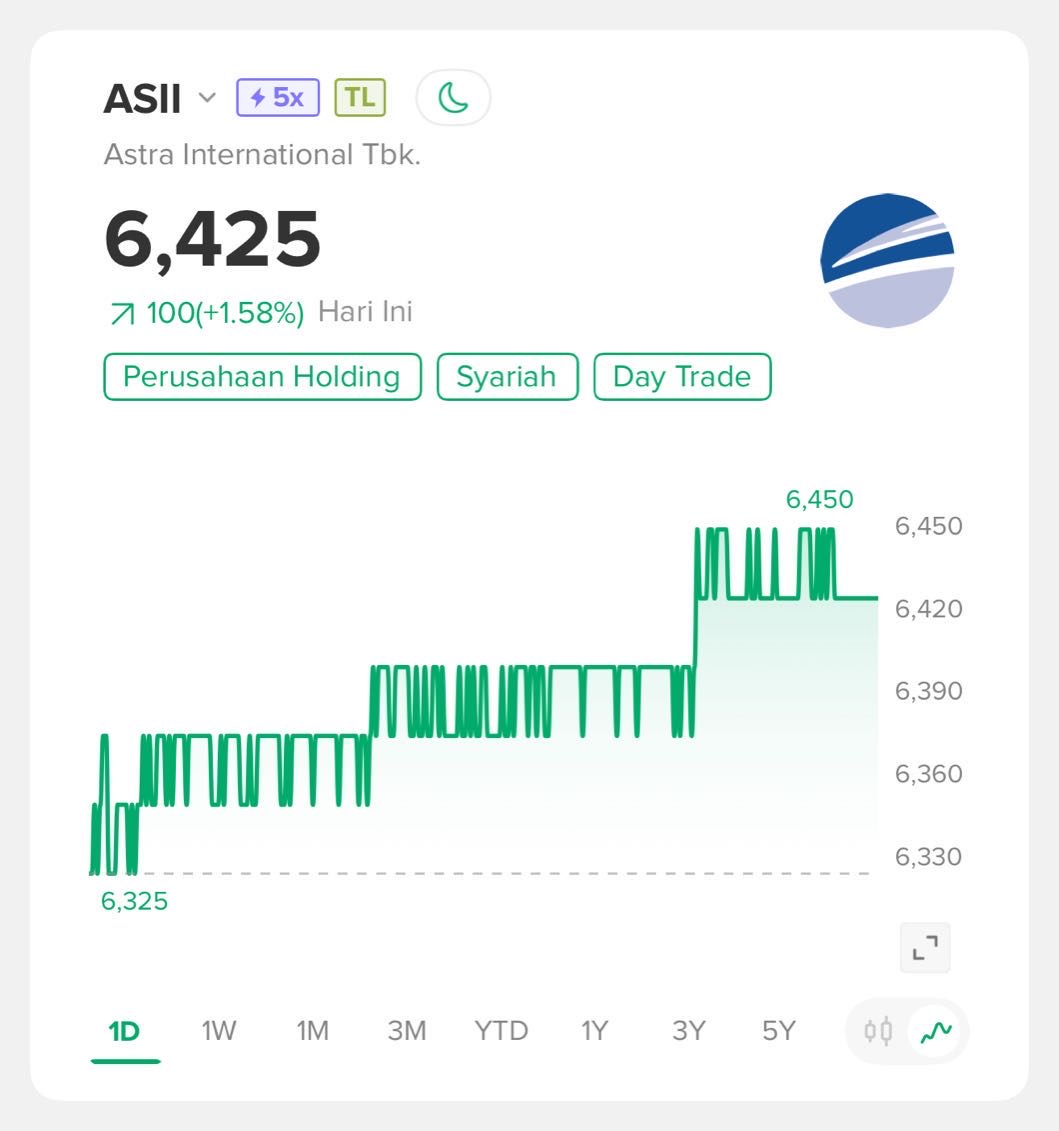This screenshot has height=1131, width=1059.
Task: Open the Perusahaan Holding chip
Action: pyautogui.click(x=262, y=377)
